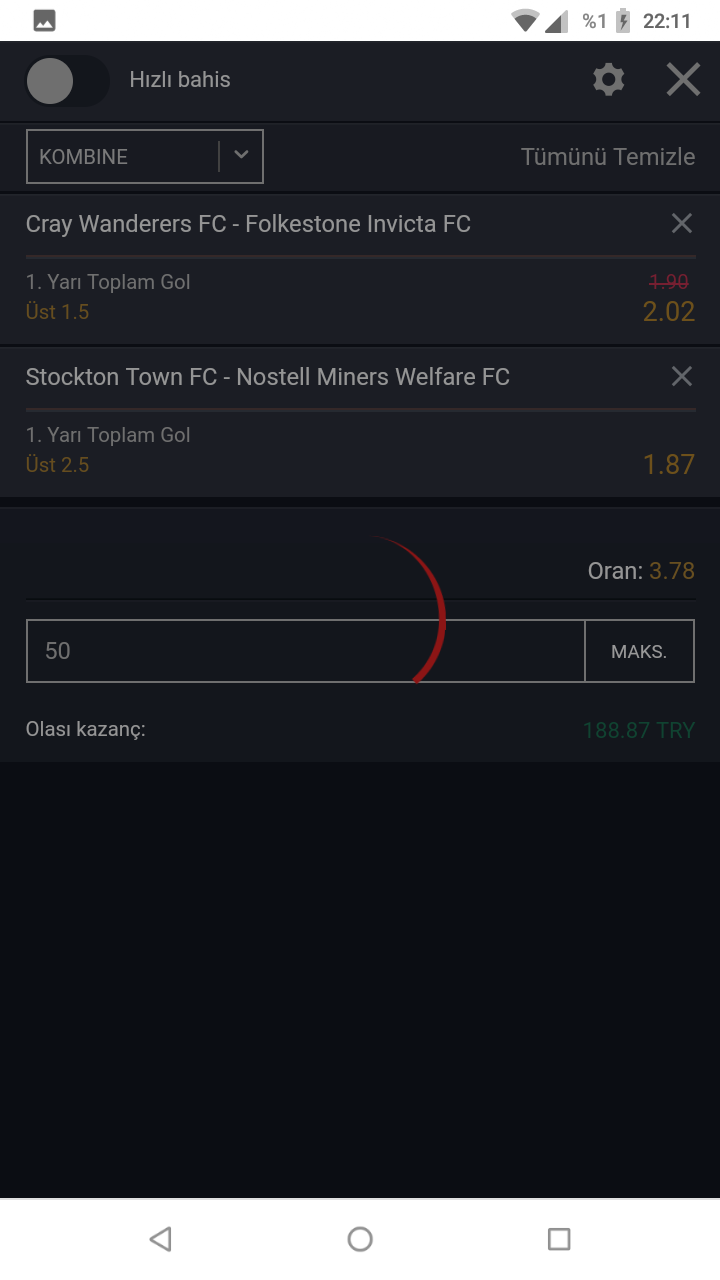
Task: Open recent apps from navigation bar
Action: tap(559, 1239)
